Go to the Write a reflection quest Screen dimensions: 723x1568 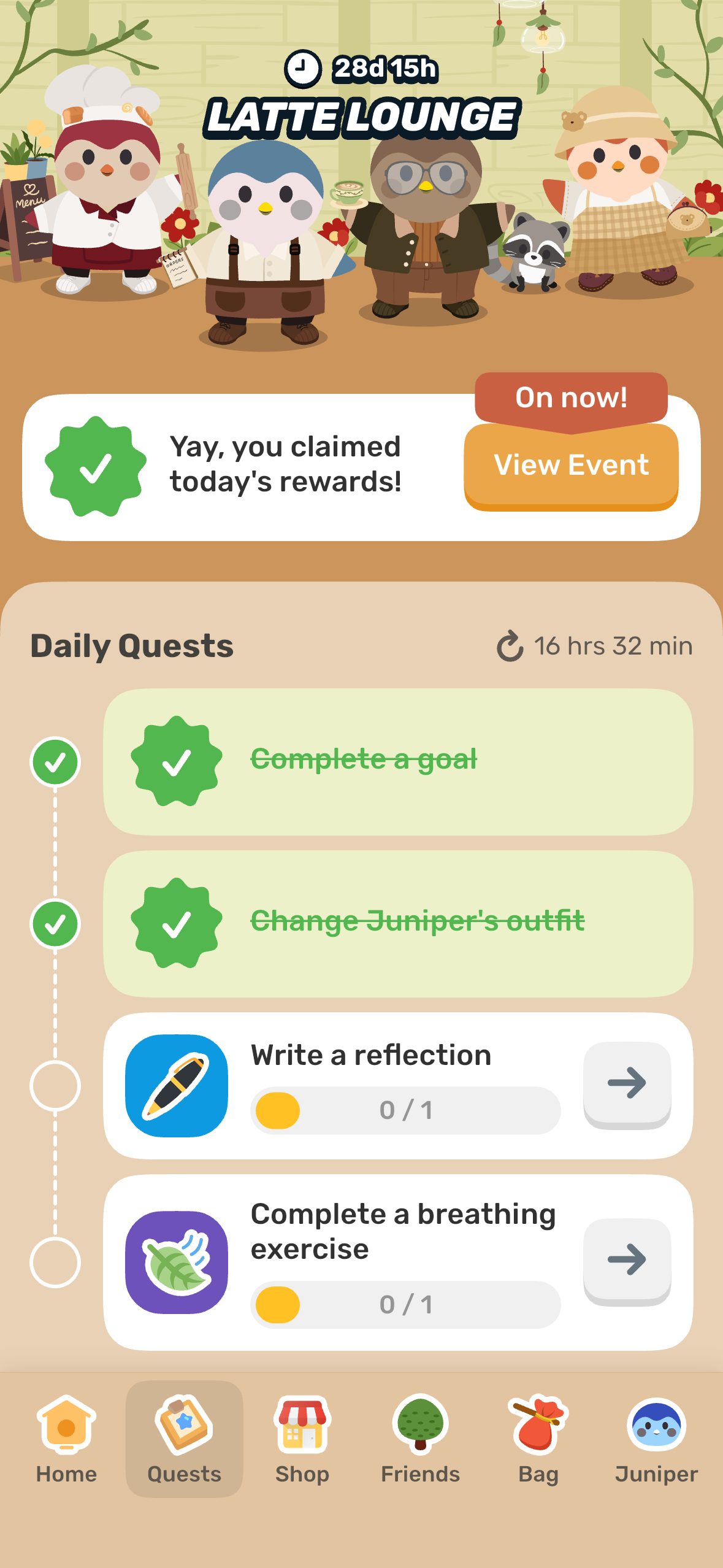tap(627, 1083)
